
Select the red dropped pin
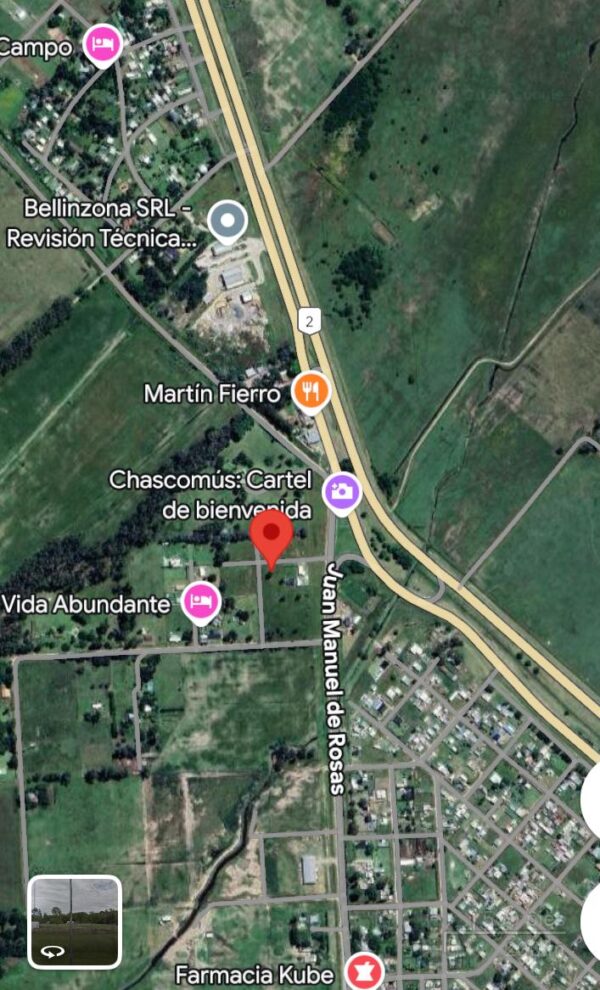pos(270,535)
